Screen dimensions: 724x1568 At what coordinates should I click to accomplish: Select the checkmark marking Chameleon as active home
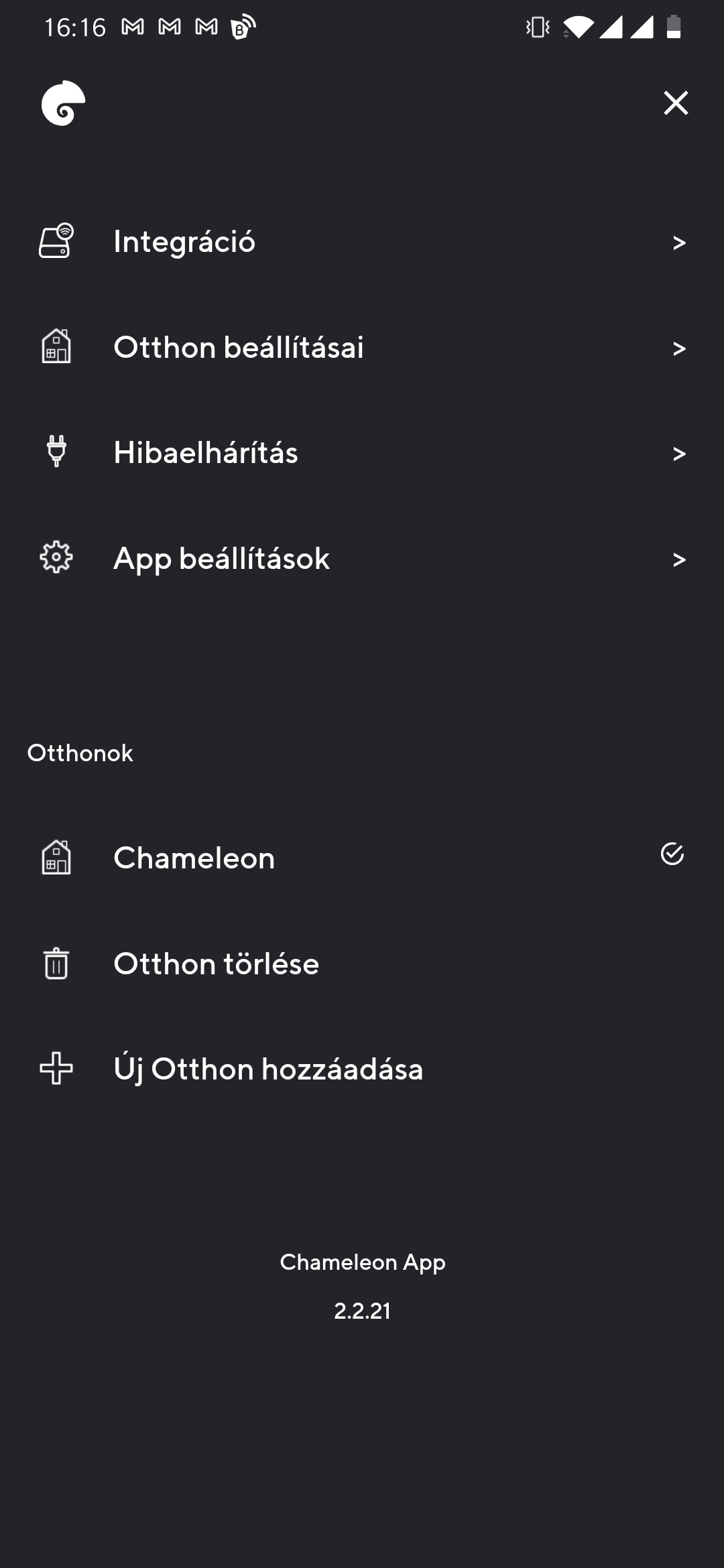pyautogui.click(x=672, y=855)
